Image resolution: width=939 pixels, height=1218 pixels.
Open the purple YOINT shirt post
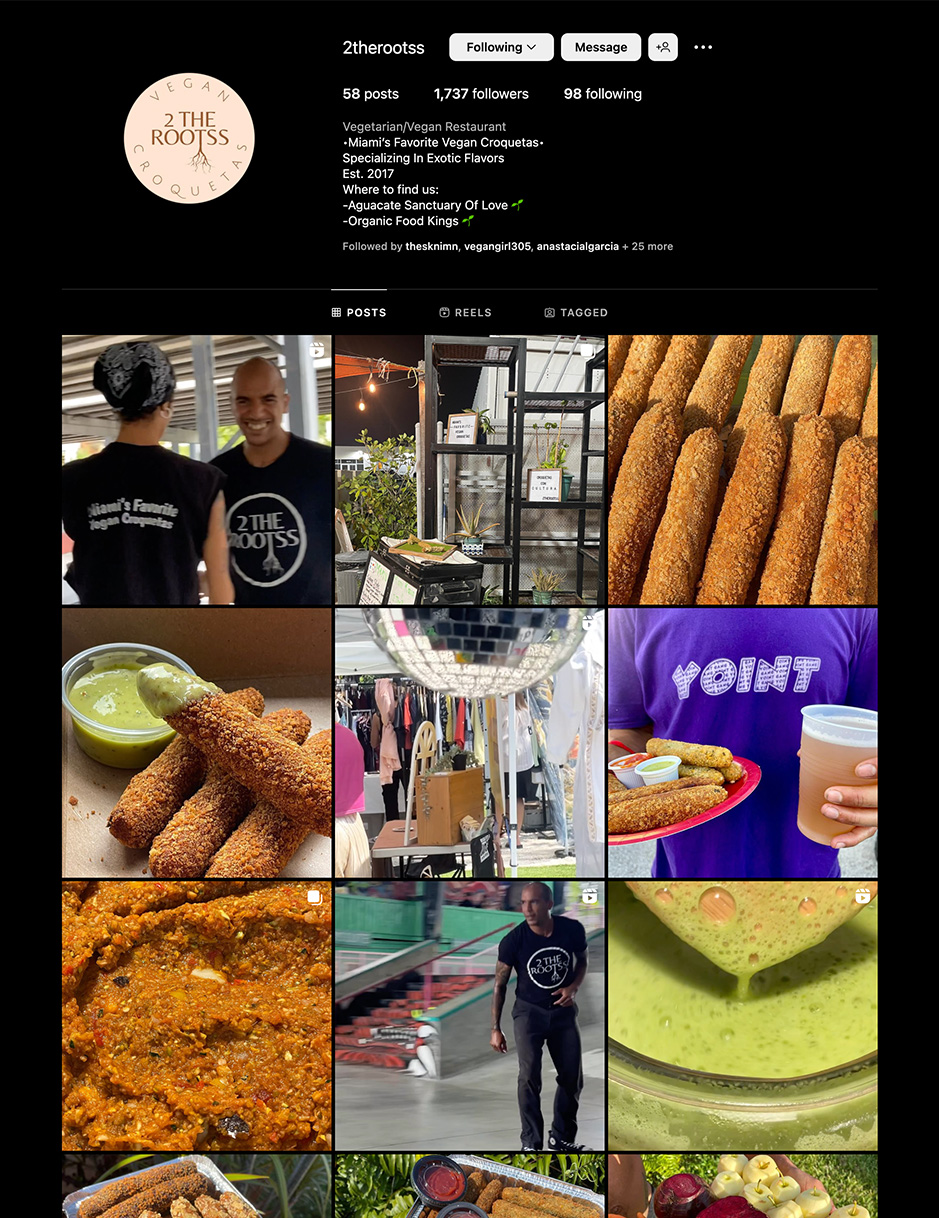click(x=742, y=743)
